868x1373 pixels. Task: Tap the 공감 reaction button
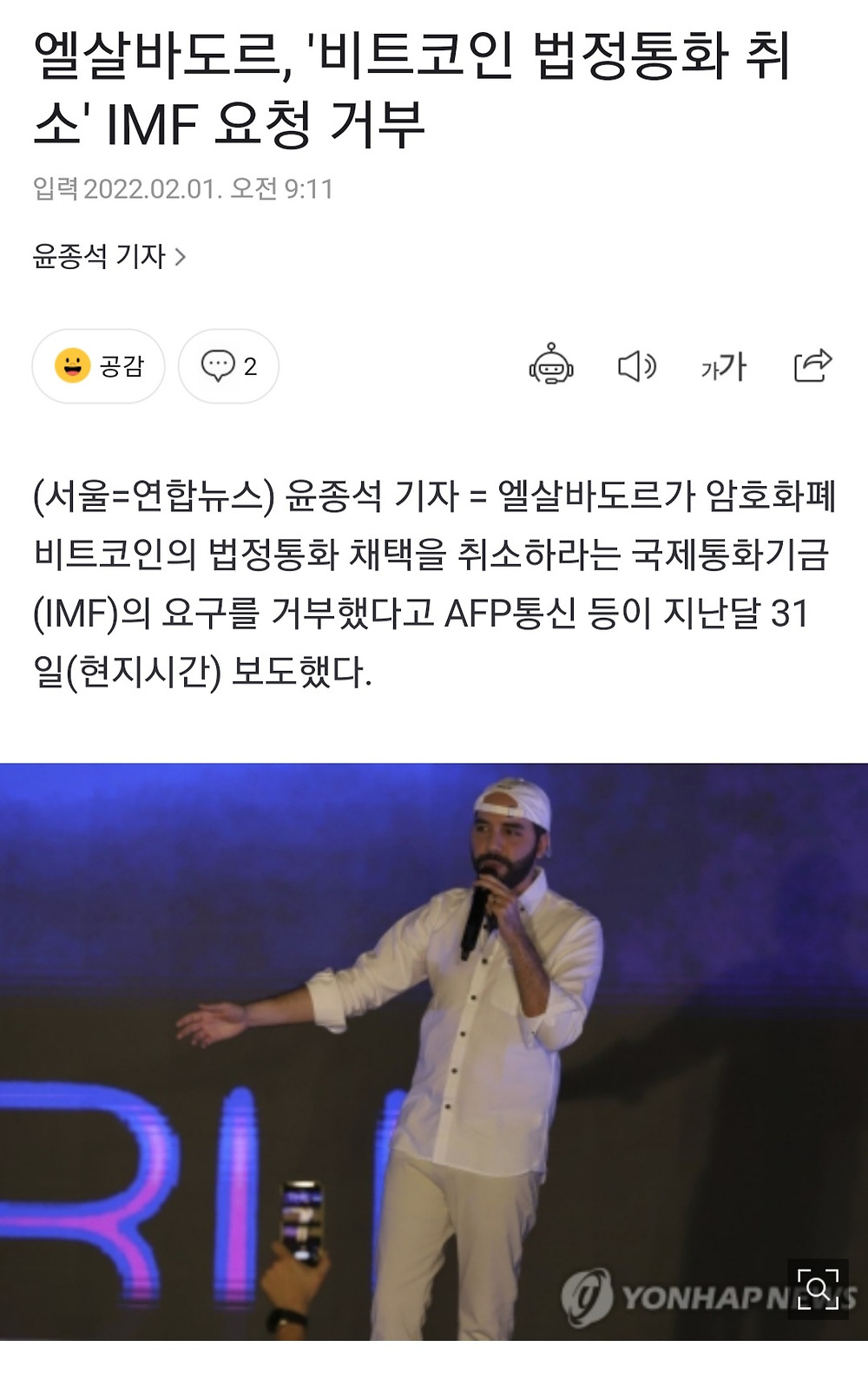(98, 366)
